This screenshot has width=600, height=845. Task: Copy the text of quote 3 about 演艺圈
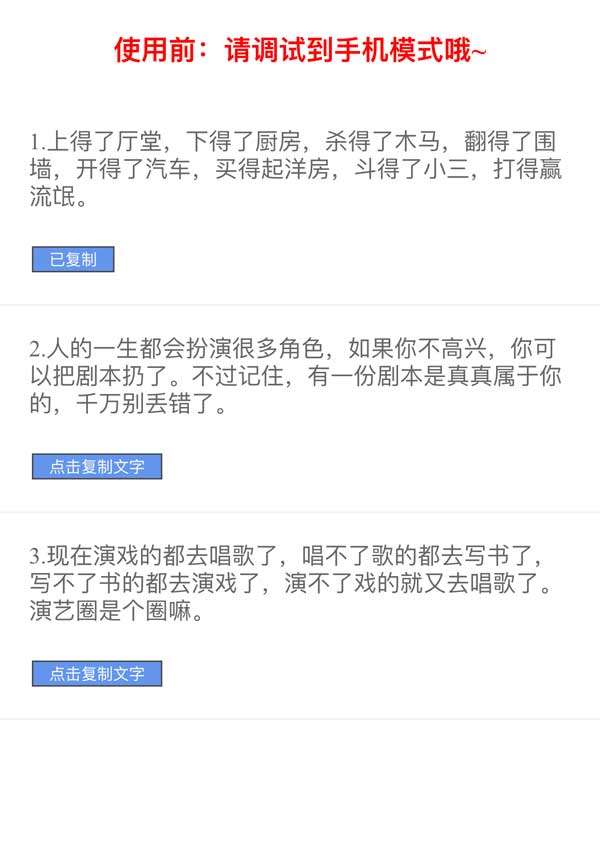click(x=97, y=674)
